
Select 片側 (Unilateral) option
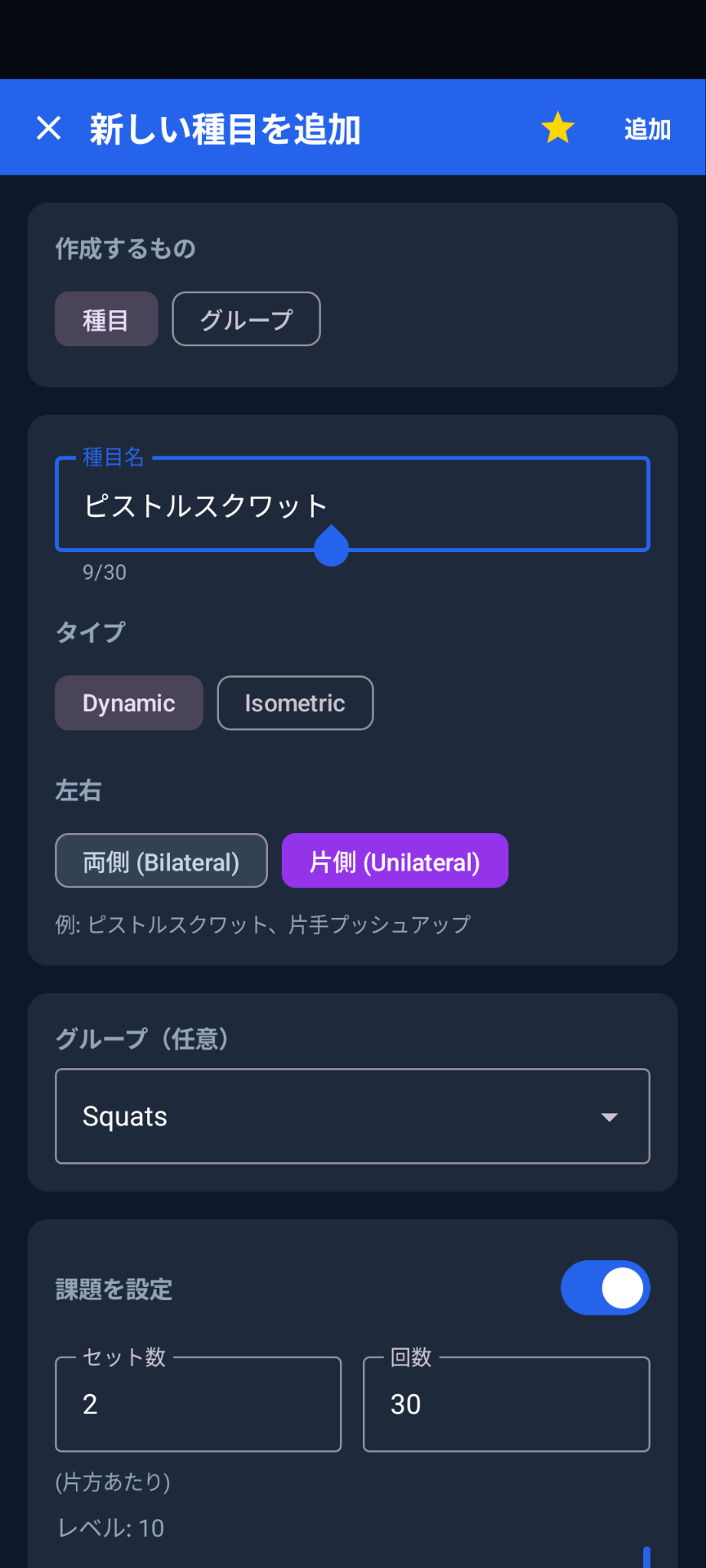395,860
